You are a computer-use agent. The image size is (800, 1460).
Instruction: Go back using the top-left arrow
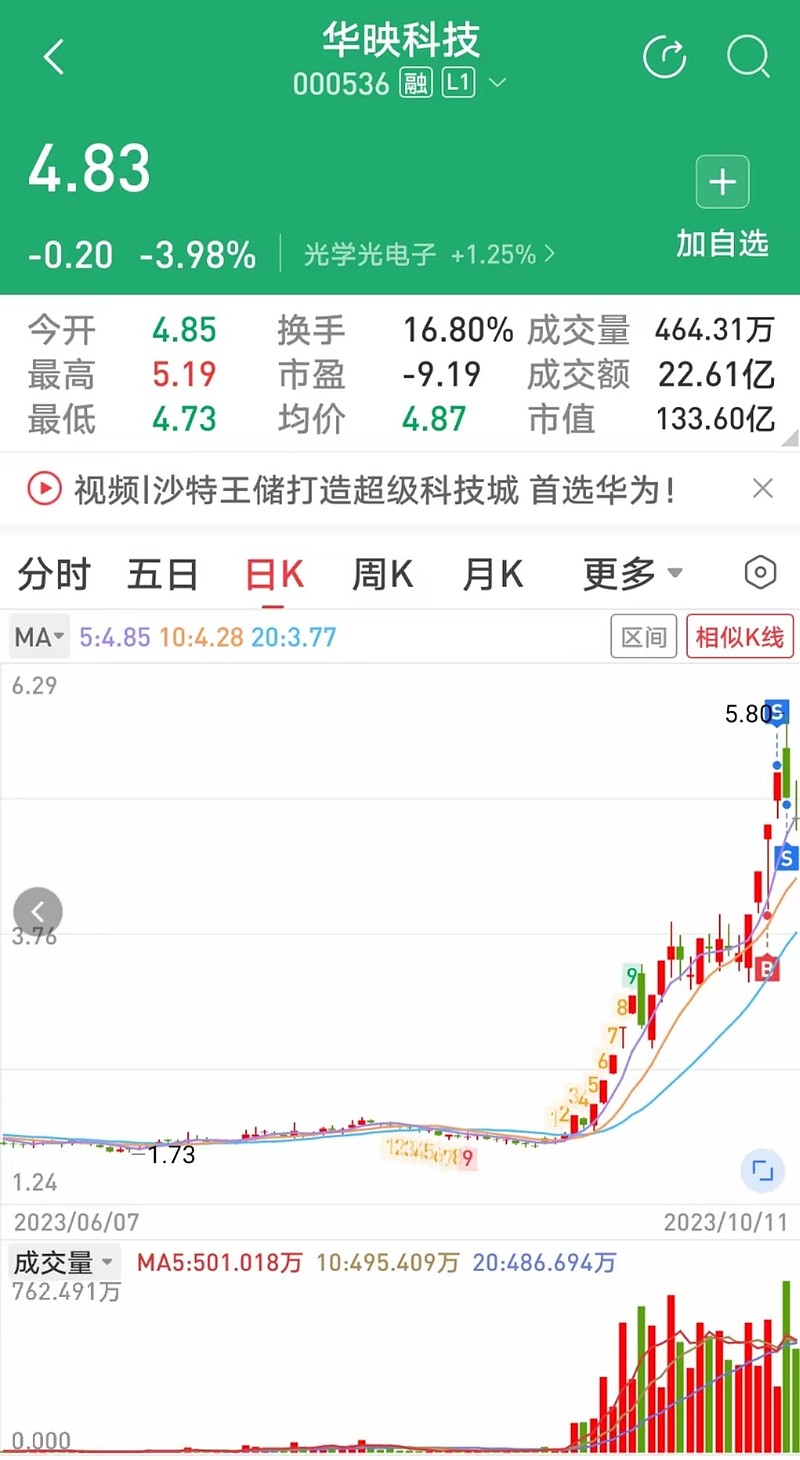pyautogui.click(x=54, y=57)
